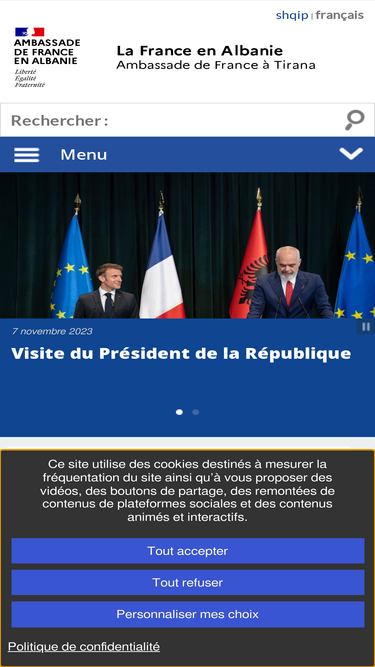This screenshot has width=375, height=667.
Task: Go to the second slide dot
Action: point(196,412)
